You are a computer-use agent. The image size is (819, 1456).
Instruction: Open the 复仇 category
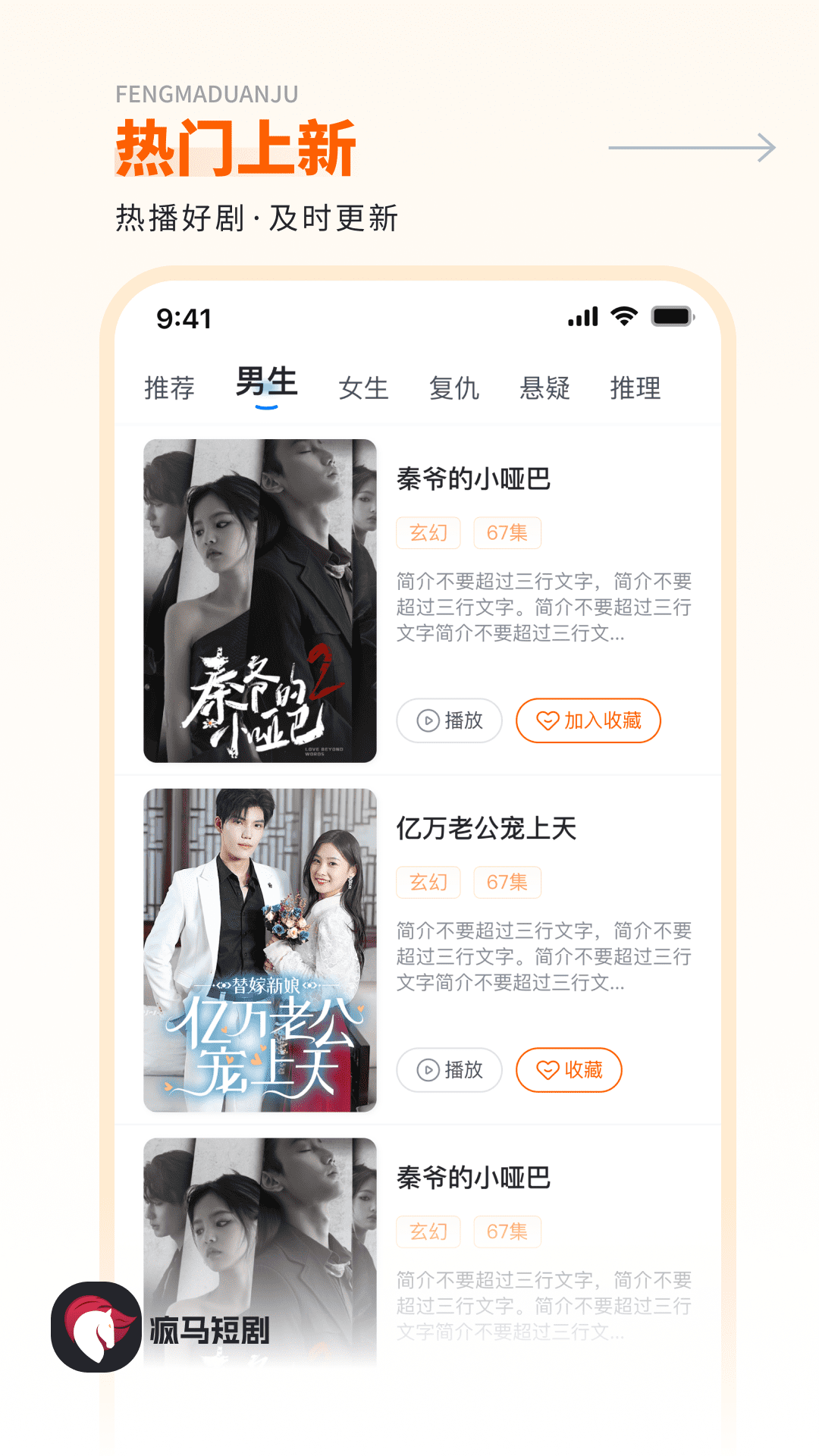(453, 388)
